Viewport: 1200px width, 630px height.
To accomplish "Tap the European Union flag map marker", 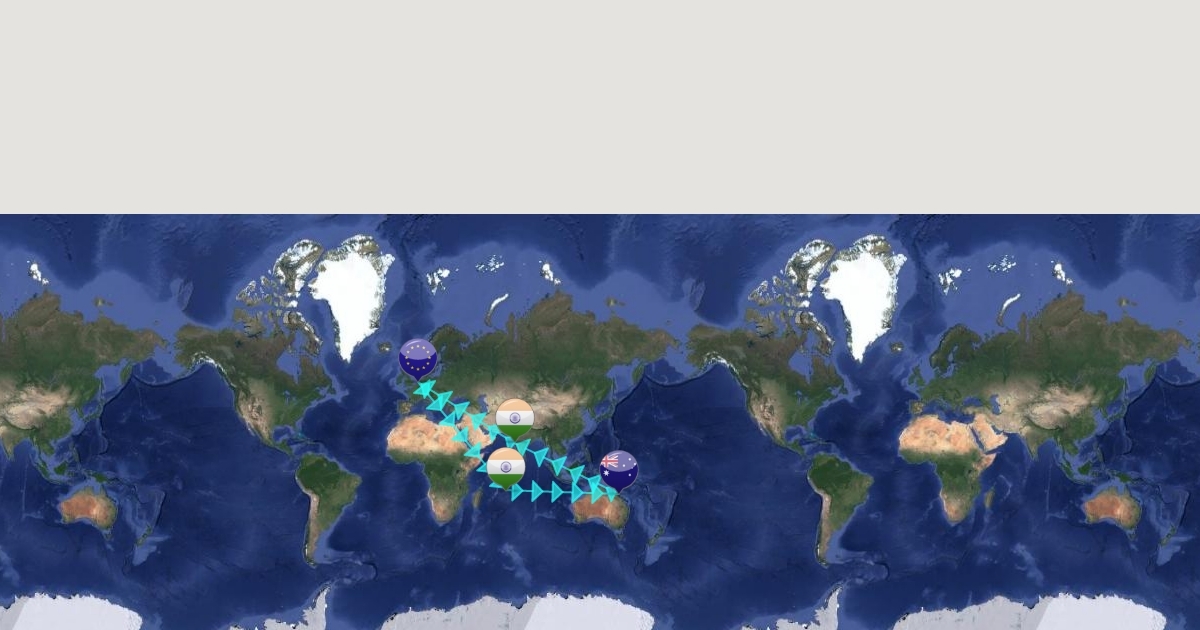I will [x=418, y=358].
